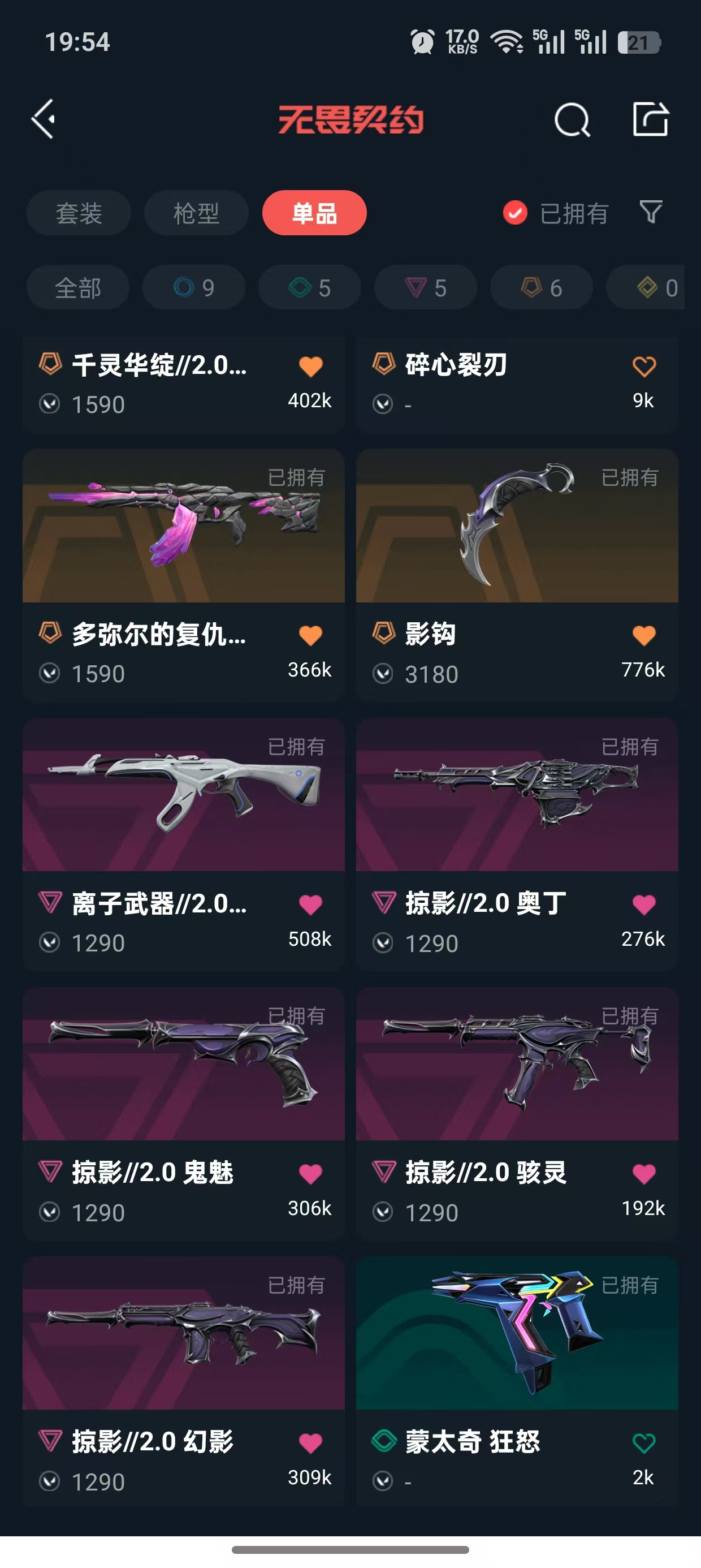Filter by the orange tier chip showing 6

click(x=541, y=288)
